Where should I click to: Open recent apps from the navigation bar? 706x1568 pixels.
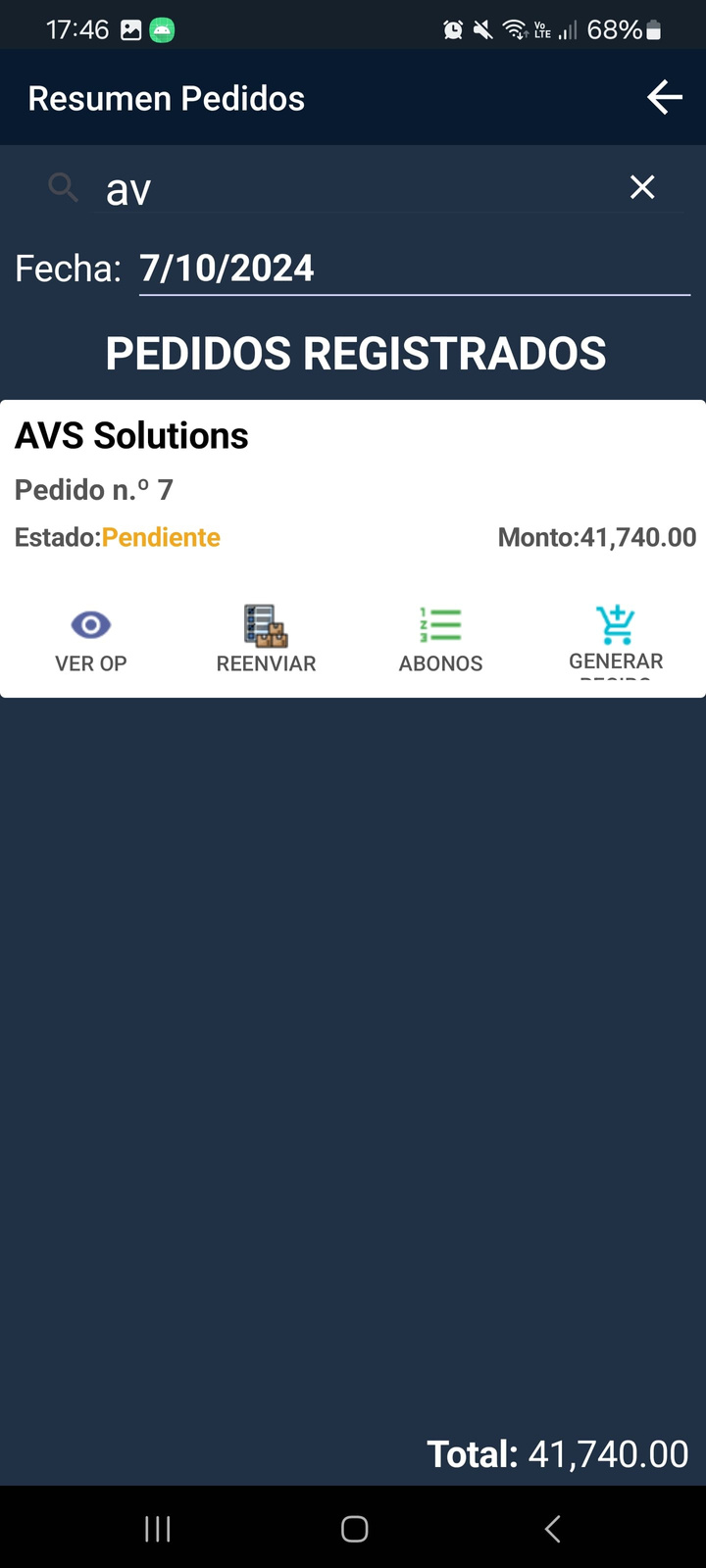click(x=158, y=1529)
